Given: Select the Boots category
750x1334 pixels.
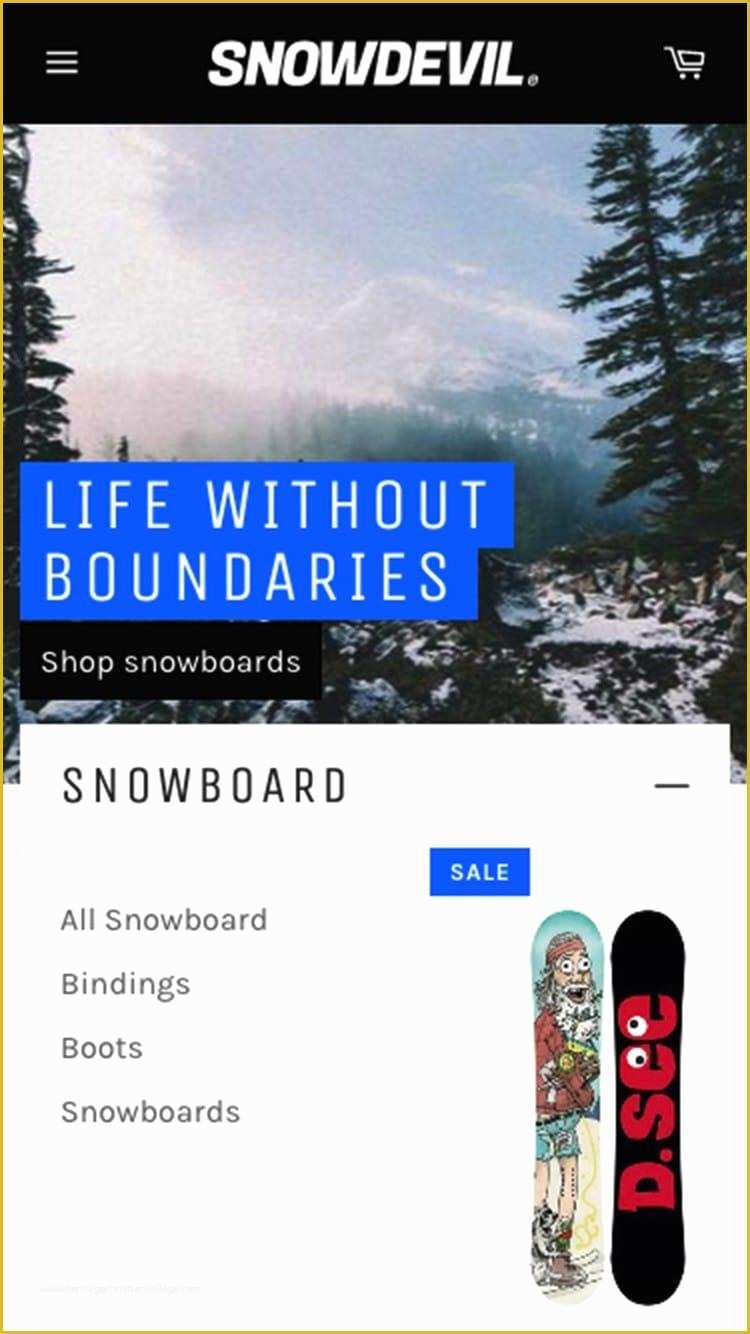Looking at the screenshot, I should coord(102,1048).
